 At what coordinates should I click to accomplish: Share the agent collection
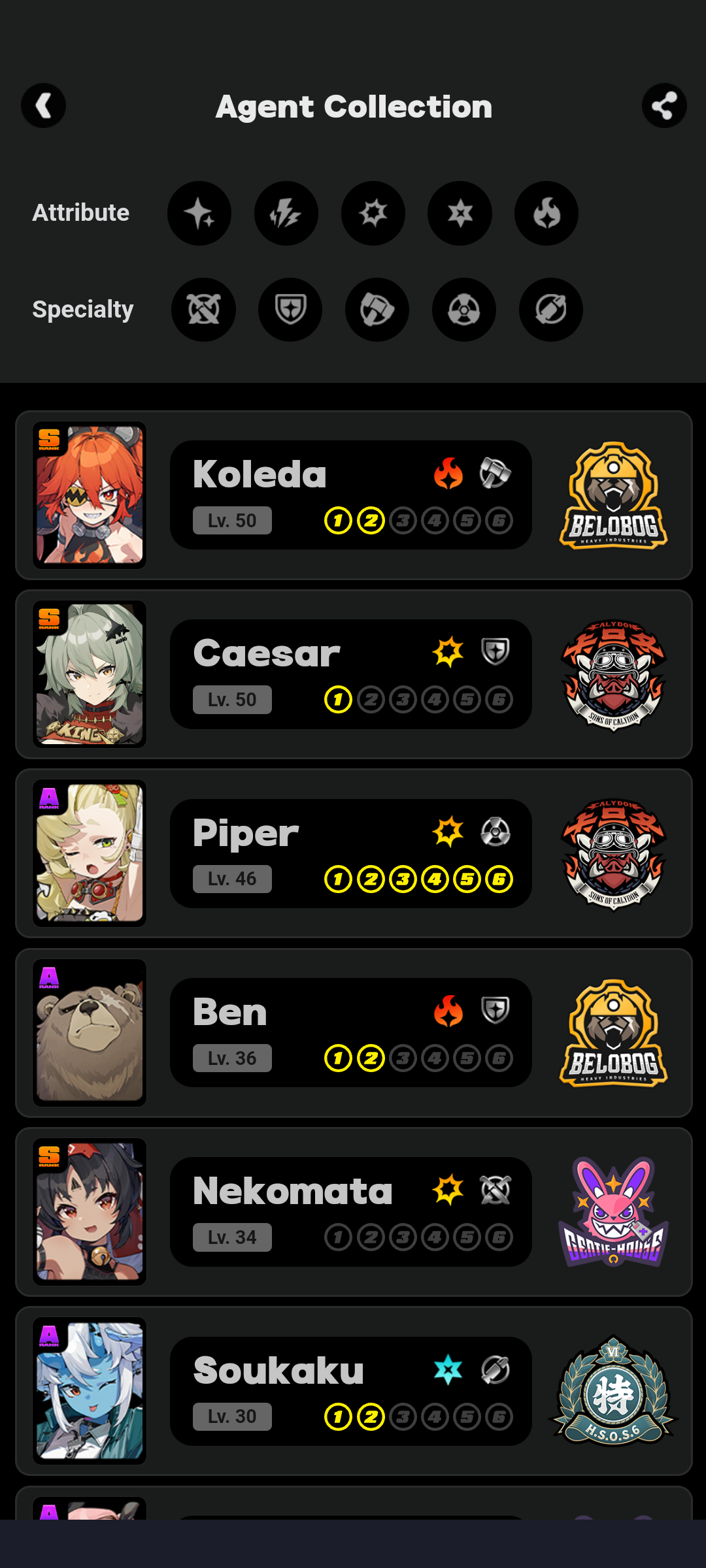664,106
